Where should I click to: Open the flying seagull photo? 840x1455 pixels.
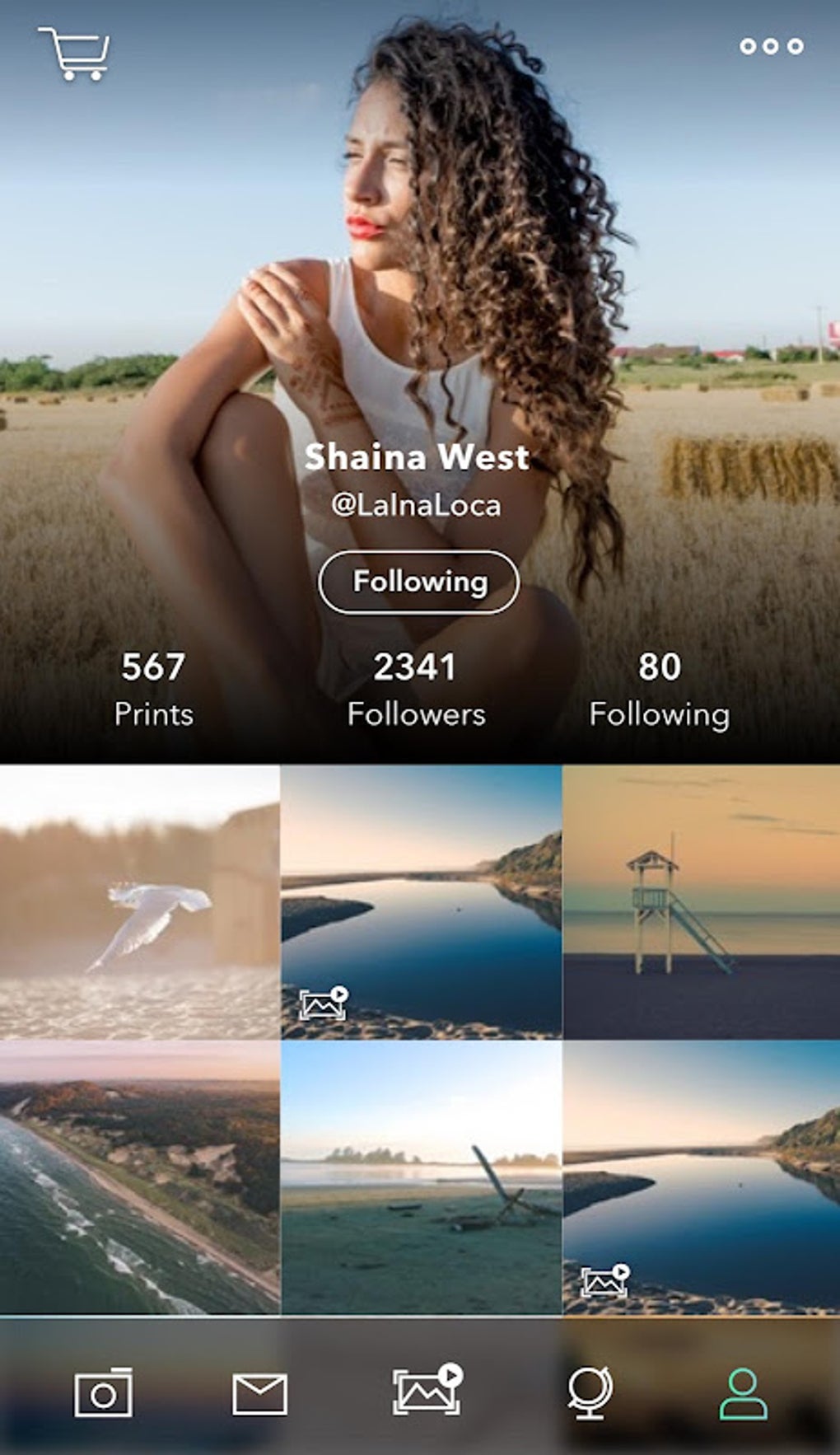click(x=139, y=902)
